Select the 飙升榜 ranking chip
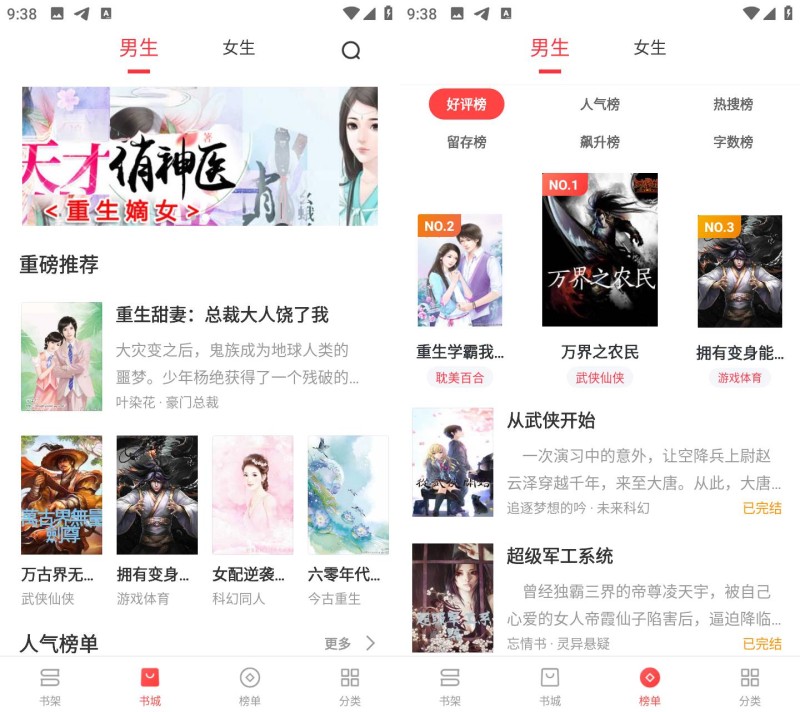This screenshot has width=800, height=712. click(600, 142)
